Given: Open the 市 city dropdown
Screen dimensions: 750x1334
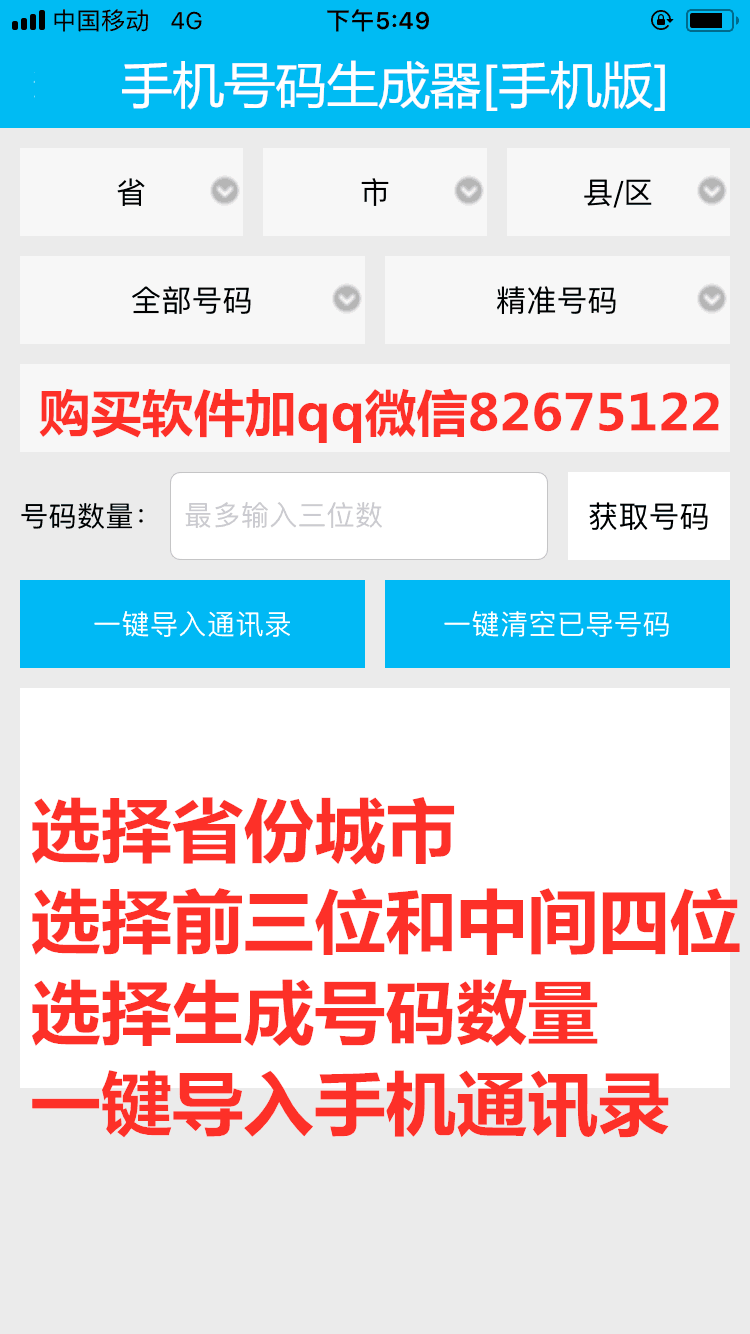Looking at the screenshot, I should click(374, 192).
